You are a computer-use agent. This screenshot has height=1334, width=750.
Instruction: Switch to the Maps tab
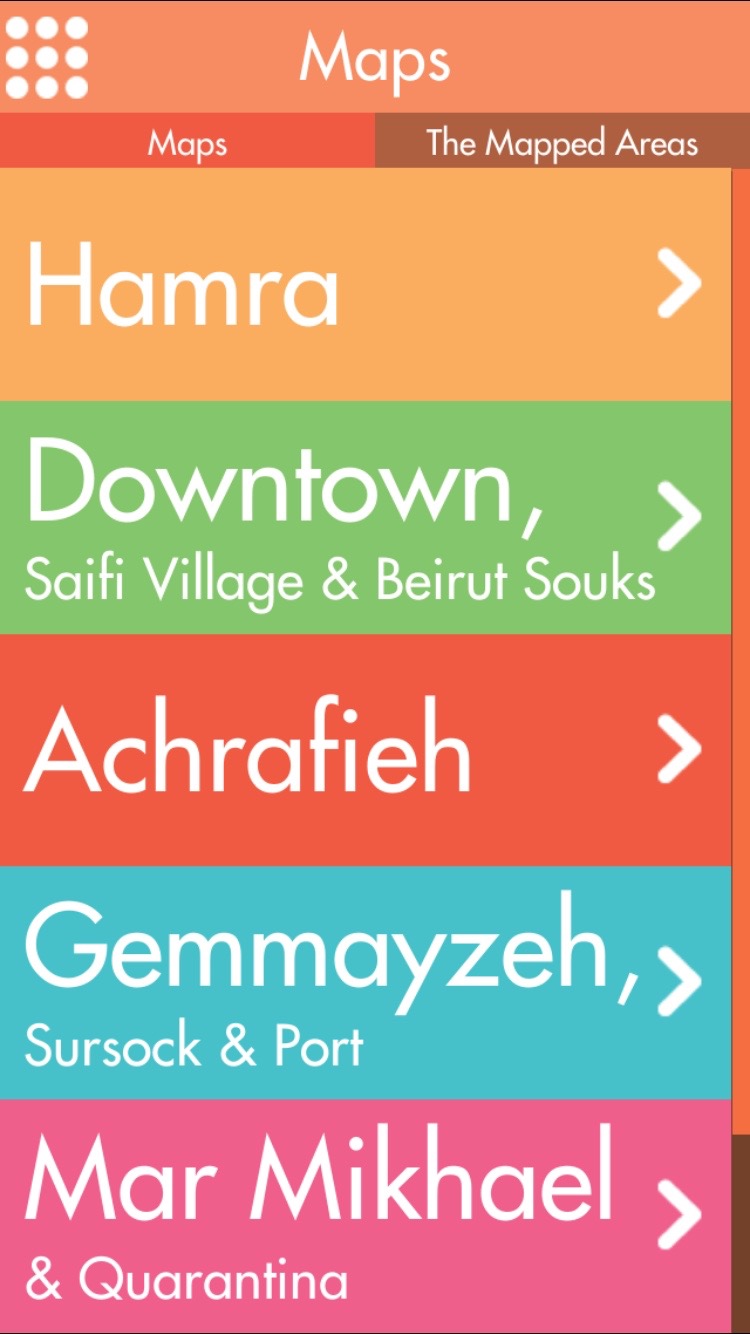[x=187, y=143]
